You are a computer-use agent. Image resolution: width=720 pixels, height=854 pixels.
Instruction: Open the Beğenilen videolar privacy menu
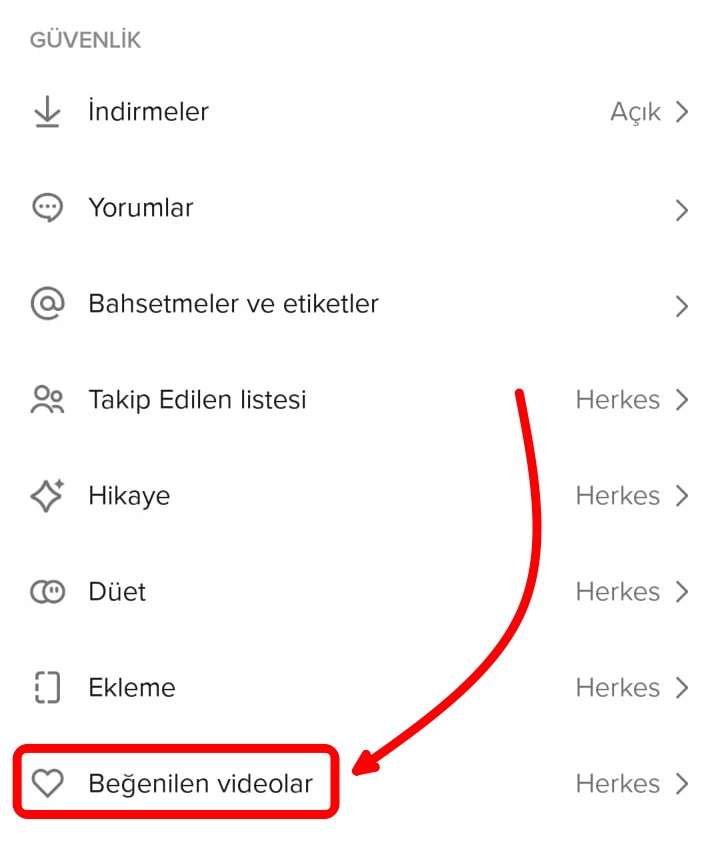[x=683, y=784]
